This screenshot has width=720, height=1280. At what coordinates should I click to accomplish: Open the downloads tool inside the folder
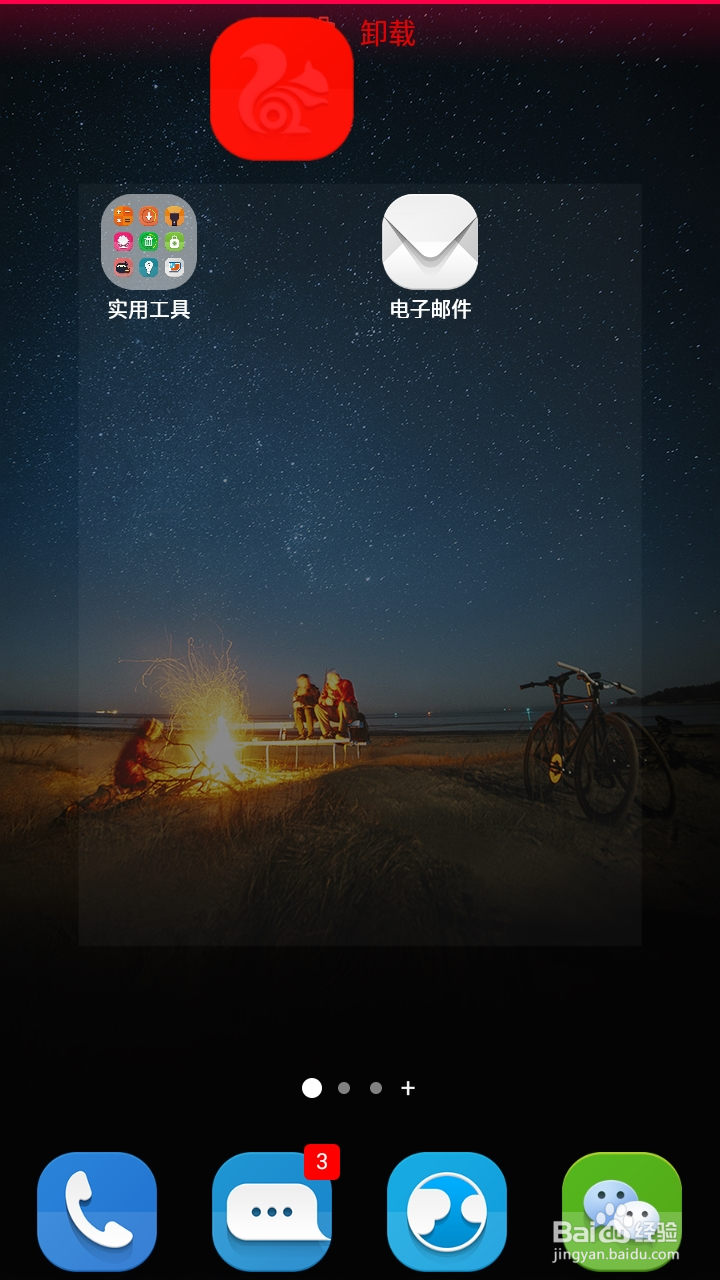[x=148, y=216]
